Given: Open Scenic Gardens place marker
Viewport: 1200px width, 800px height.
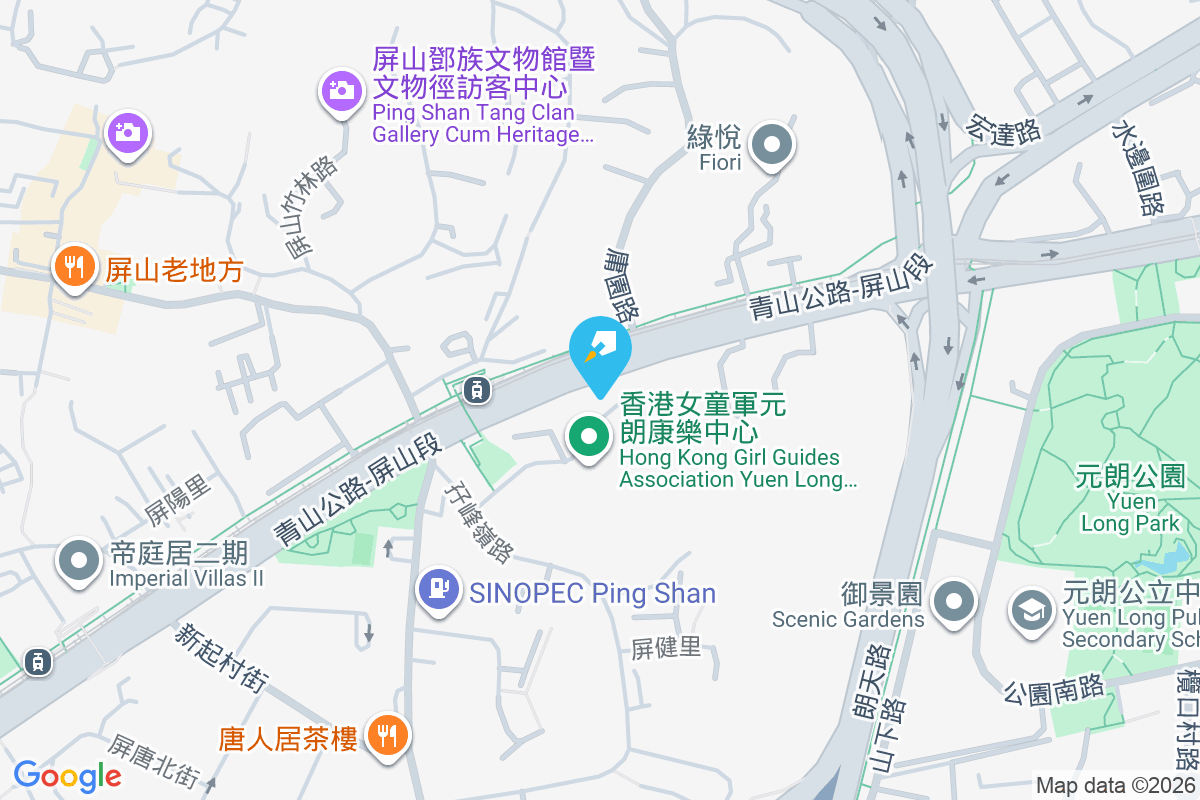Looking at the screenshot, I should point(953,602).
